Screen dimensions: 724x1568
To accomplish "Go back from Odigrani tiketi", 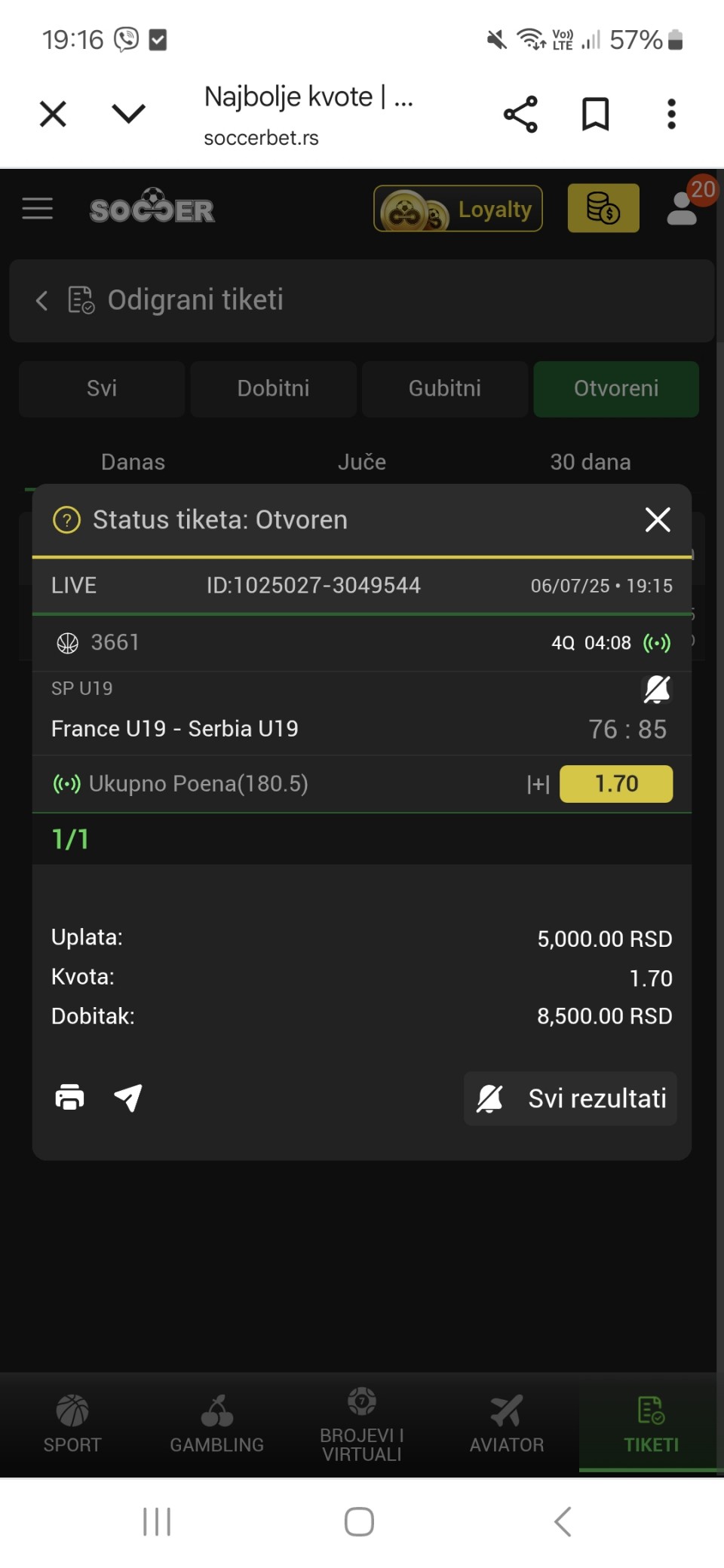I will (41, 300).
